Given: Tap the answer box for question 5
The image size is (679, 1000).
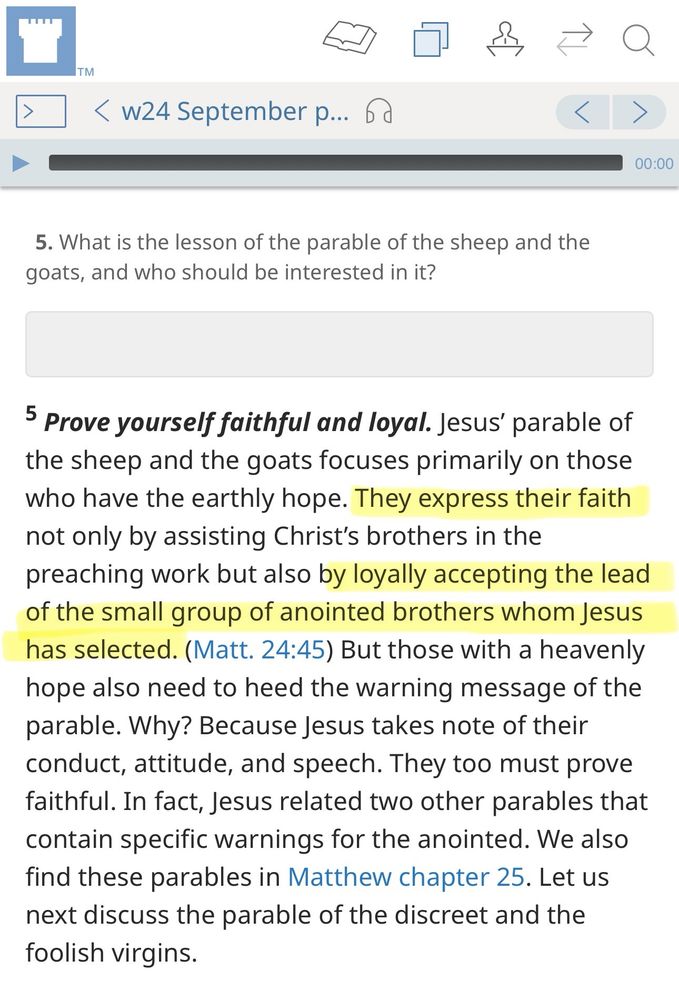Looking at the screenshot, I should click(339, 344).
